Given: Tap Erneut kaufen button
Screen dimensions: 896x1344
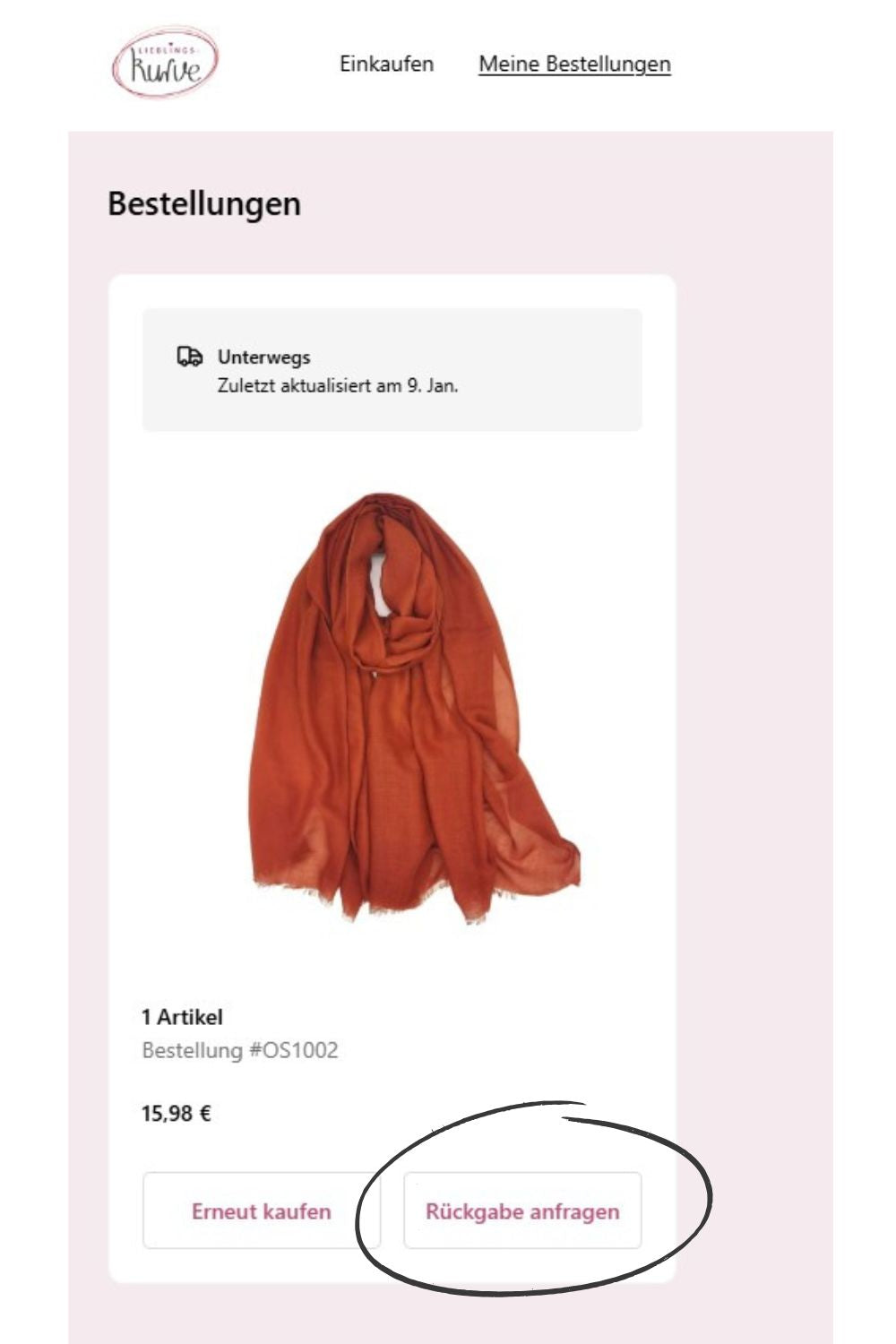Looking at the screenshot, I should [261, 1210].
